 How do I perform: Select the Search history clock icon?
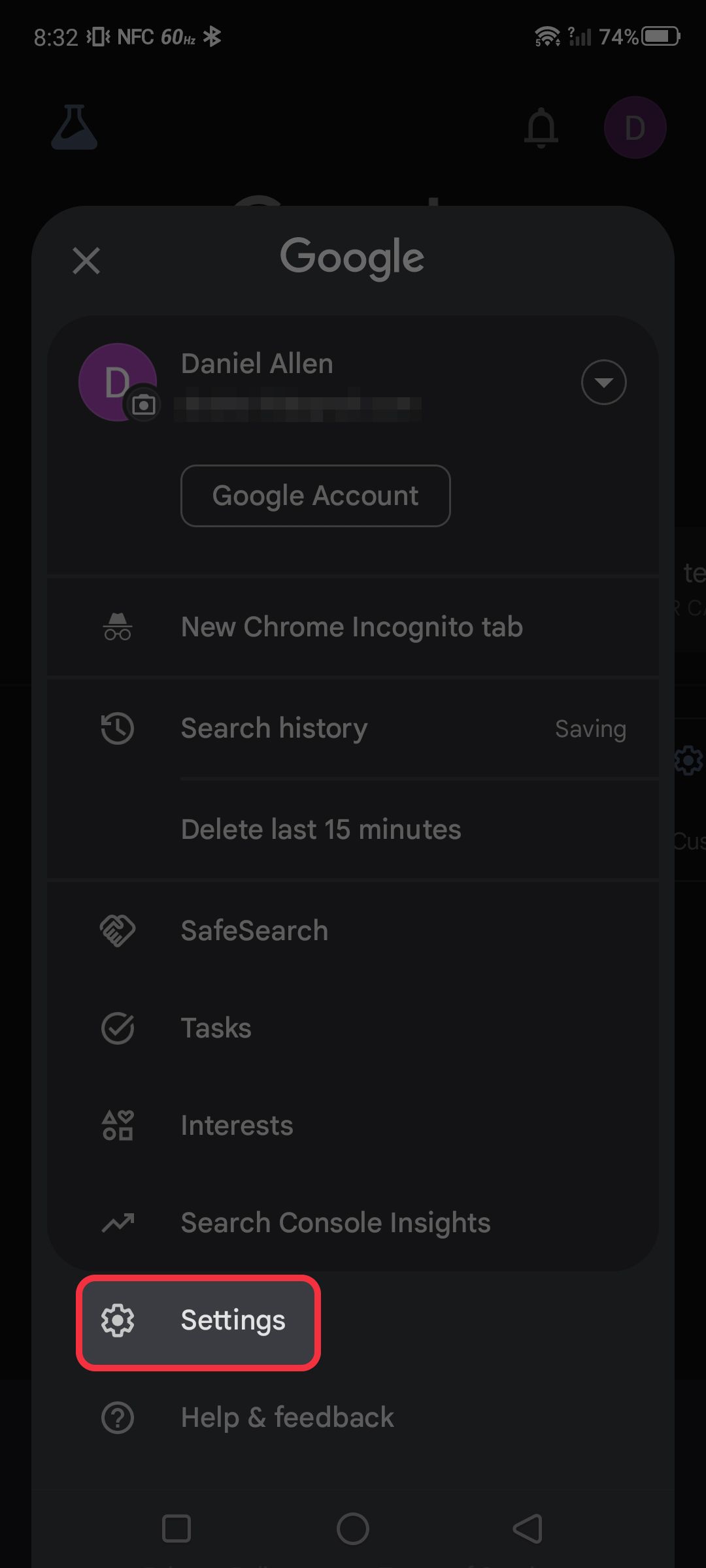click(x=118, y=728)
